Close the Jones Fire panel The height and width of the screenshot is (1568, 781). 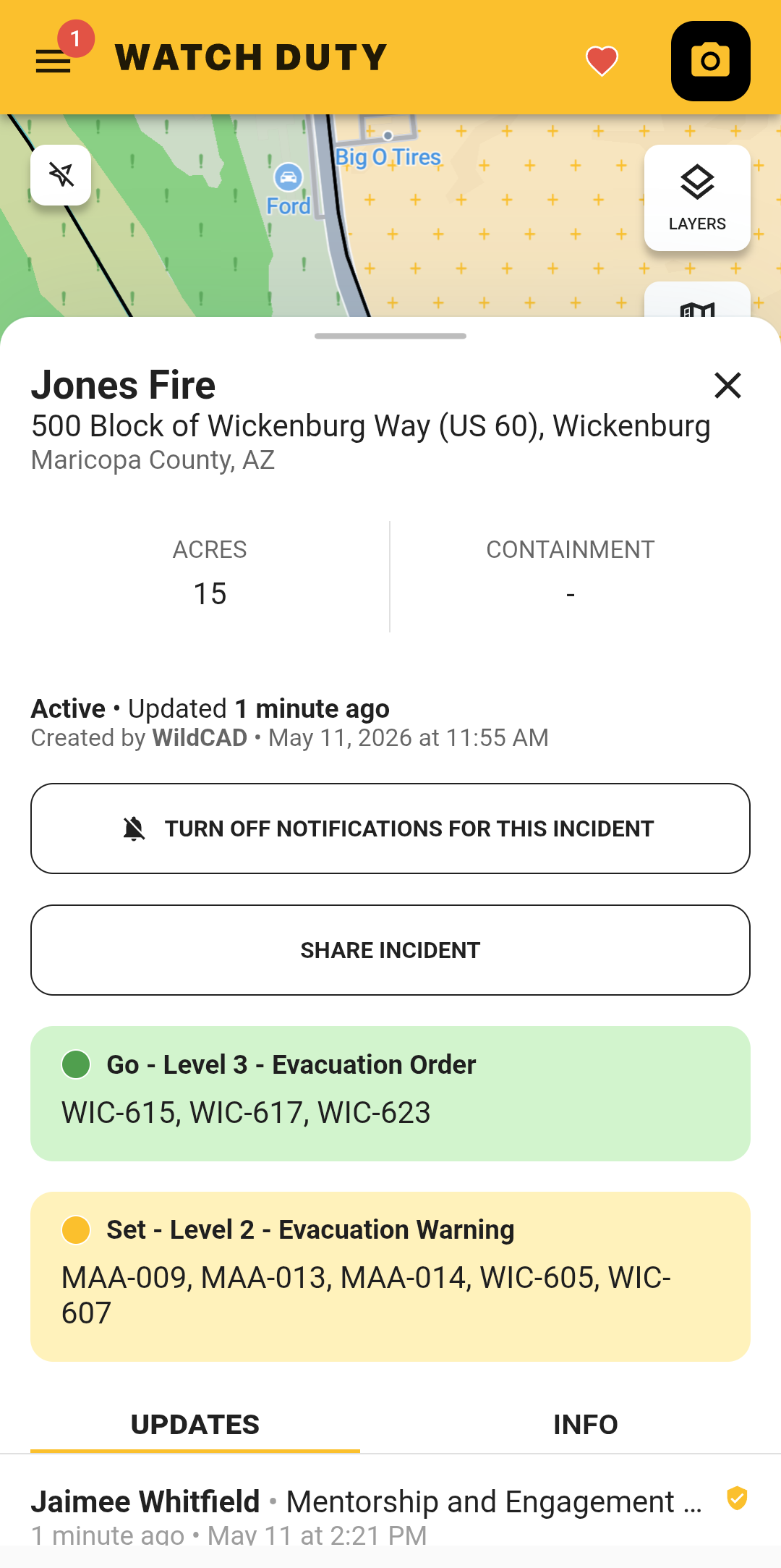tap(727, 385)
